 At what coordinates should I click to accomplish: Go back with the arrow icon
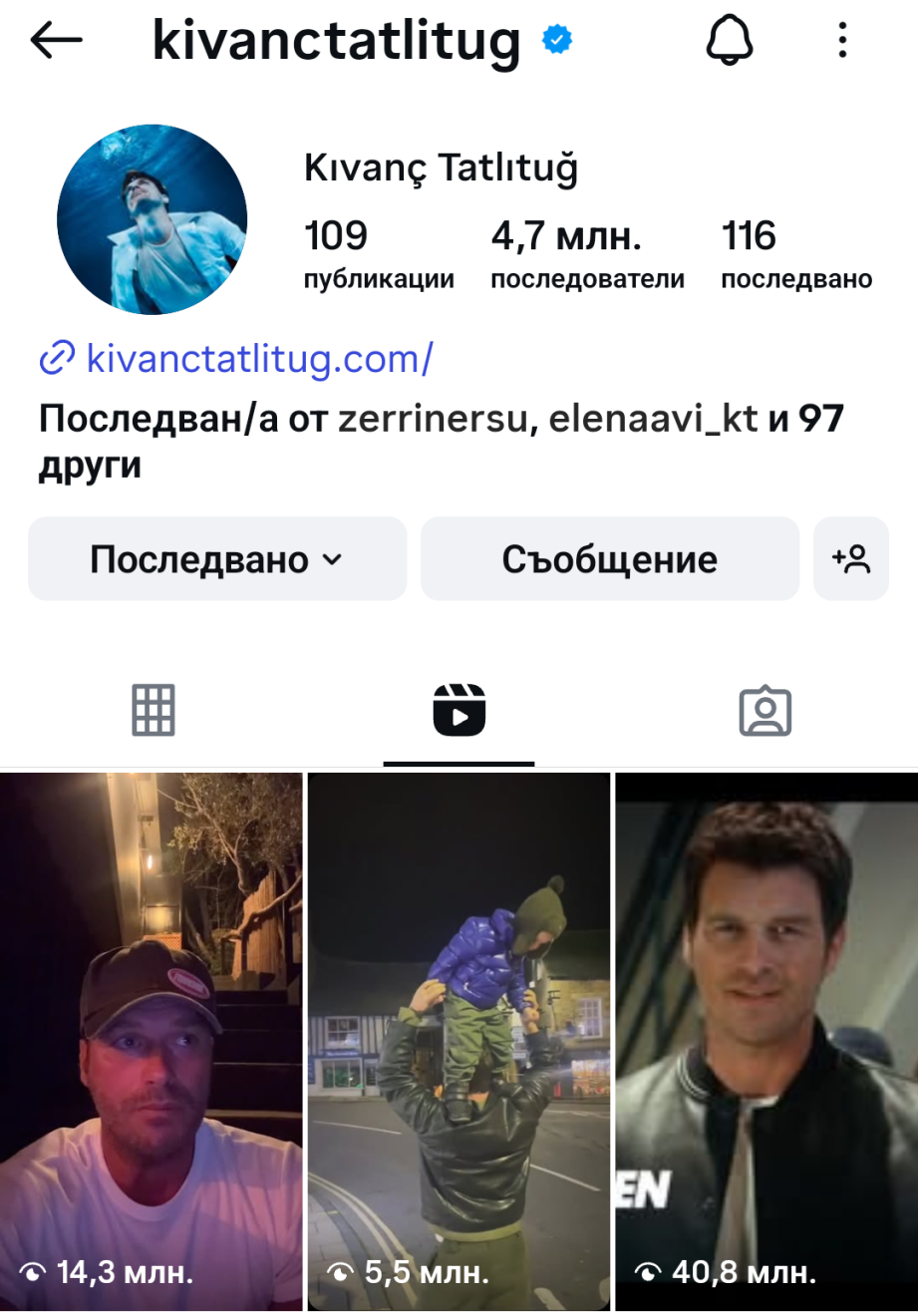click(x=56, y=41)
